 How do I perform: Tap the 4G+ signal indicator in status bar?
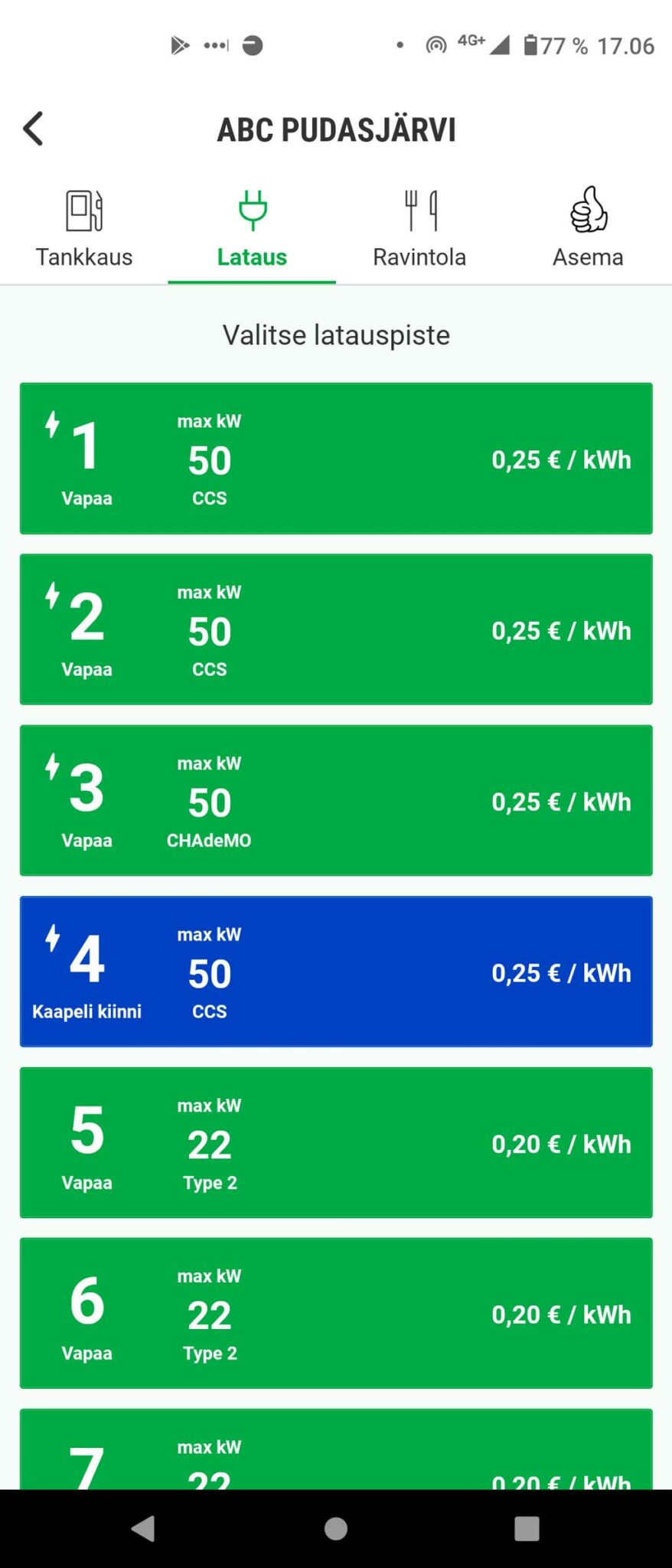(x=468, y=44)
